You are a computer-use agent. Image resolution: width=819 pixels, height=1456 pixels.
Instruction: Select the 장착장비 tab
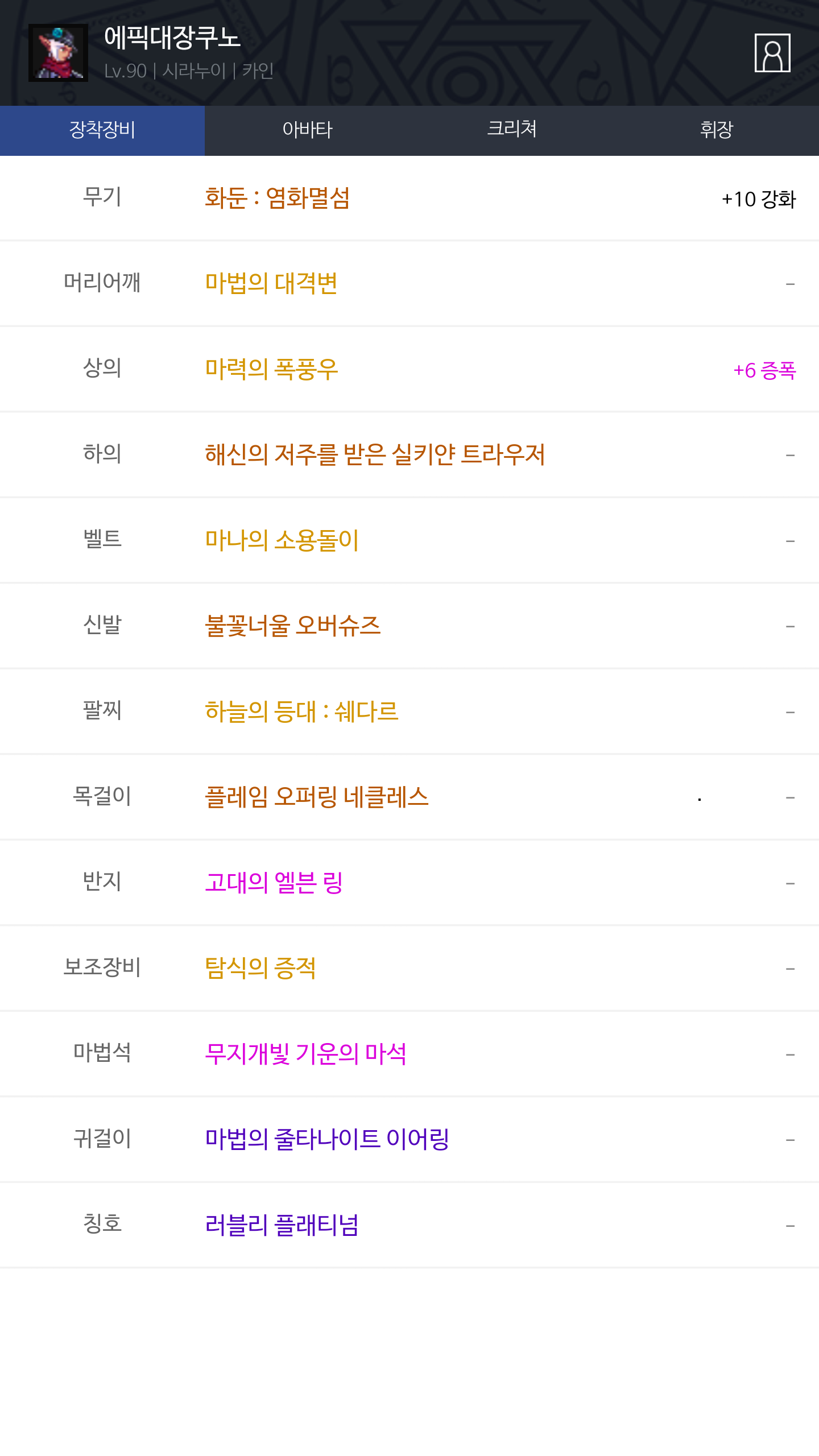coord(102,130)
